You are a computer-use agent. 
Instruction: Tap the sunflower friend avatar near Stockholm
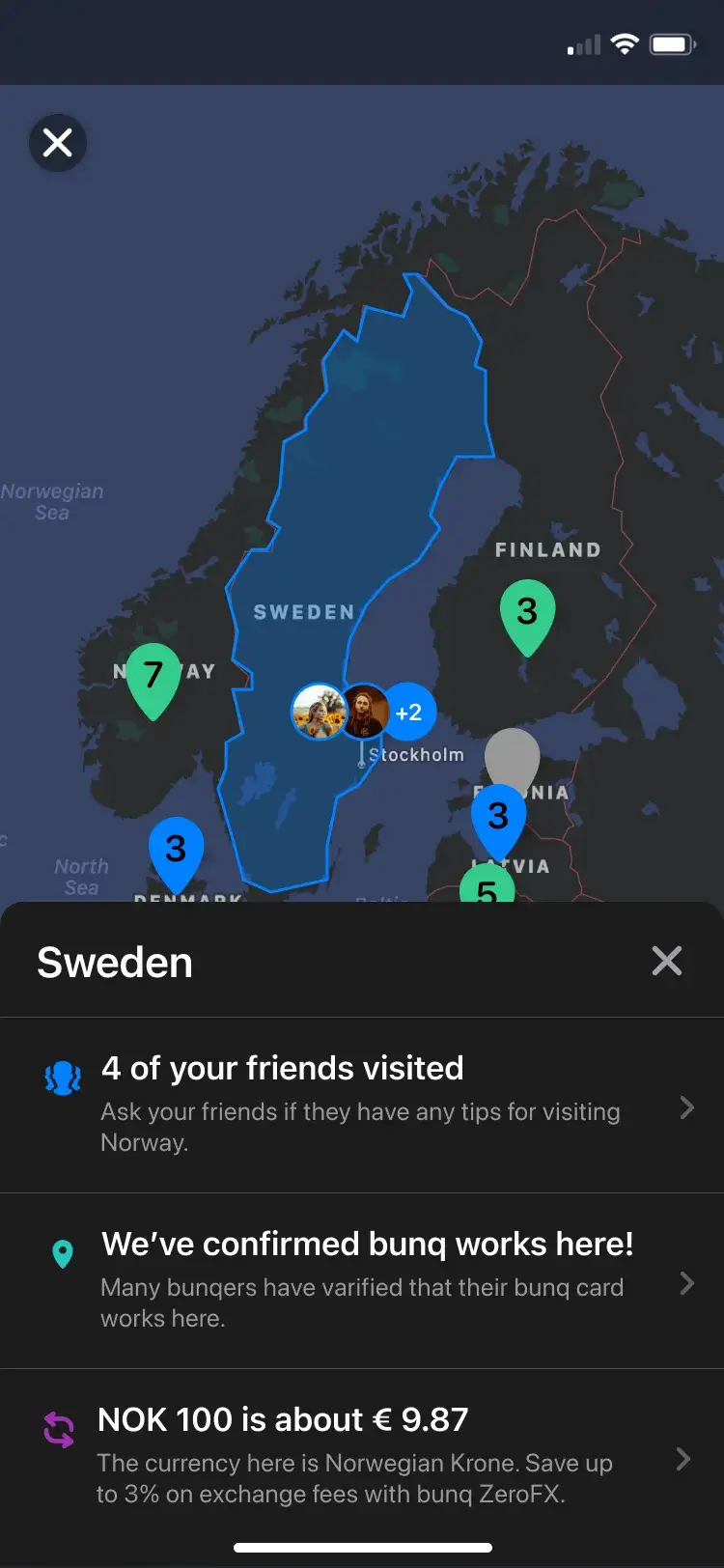tap(318, 712)
